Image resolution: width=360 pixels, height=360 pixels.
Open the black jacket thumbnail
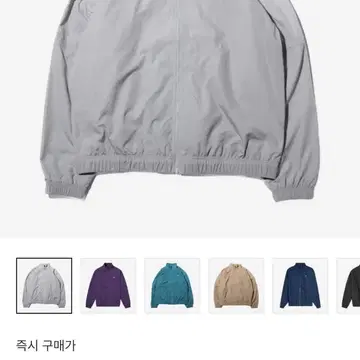coord(348,286)
